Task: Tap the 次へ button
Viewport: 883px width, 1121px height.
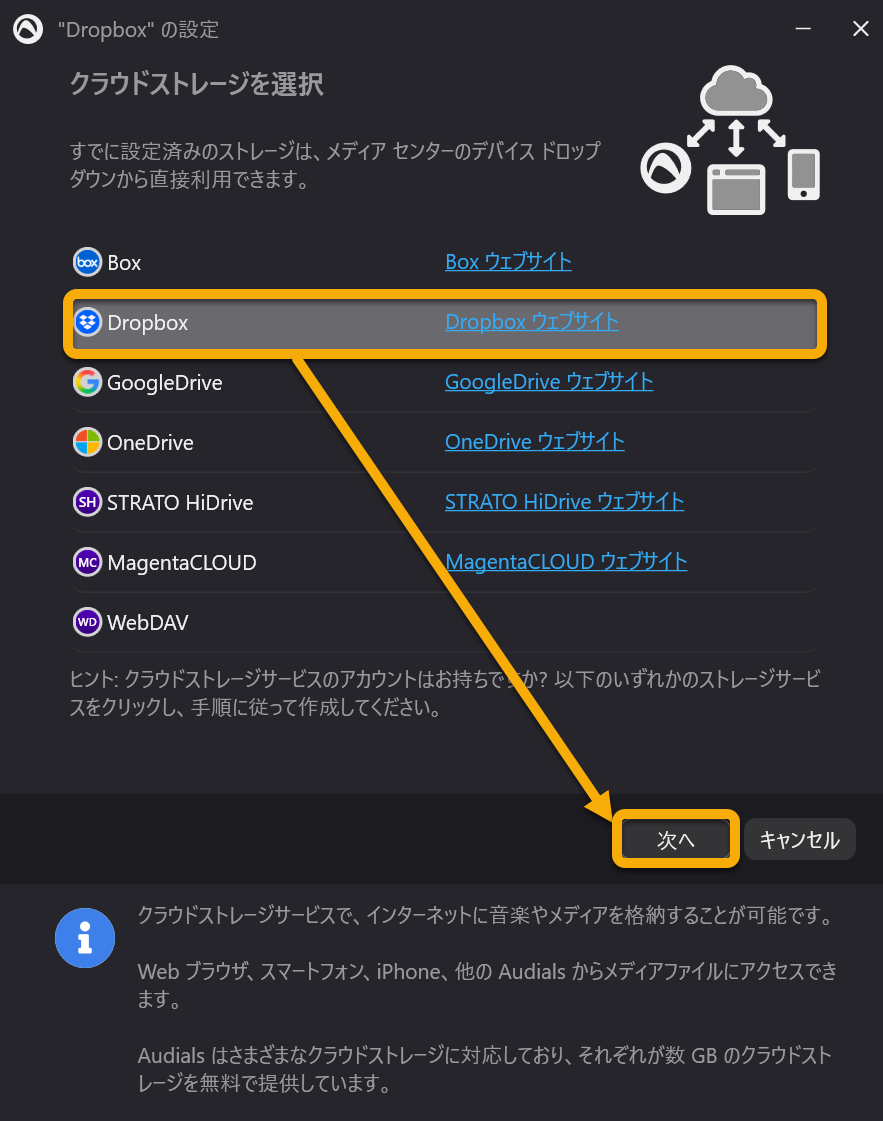Action: coord(675,840)
